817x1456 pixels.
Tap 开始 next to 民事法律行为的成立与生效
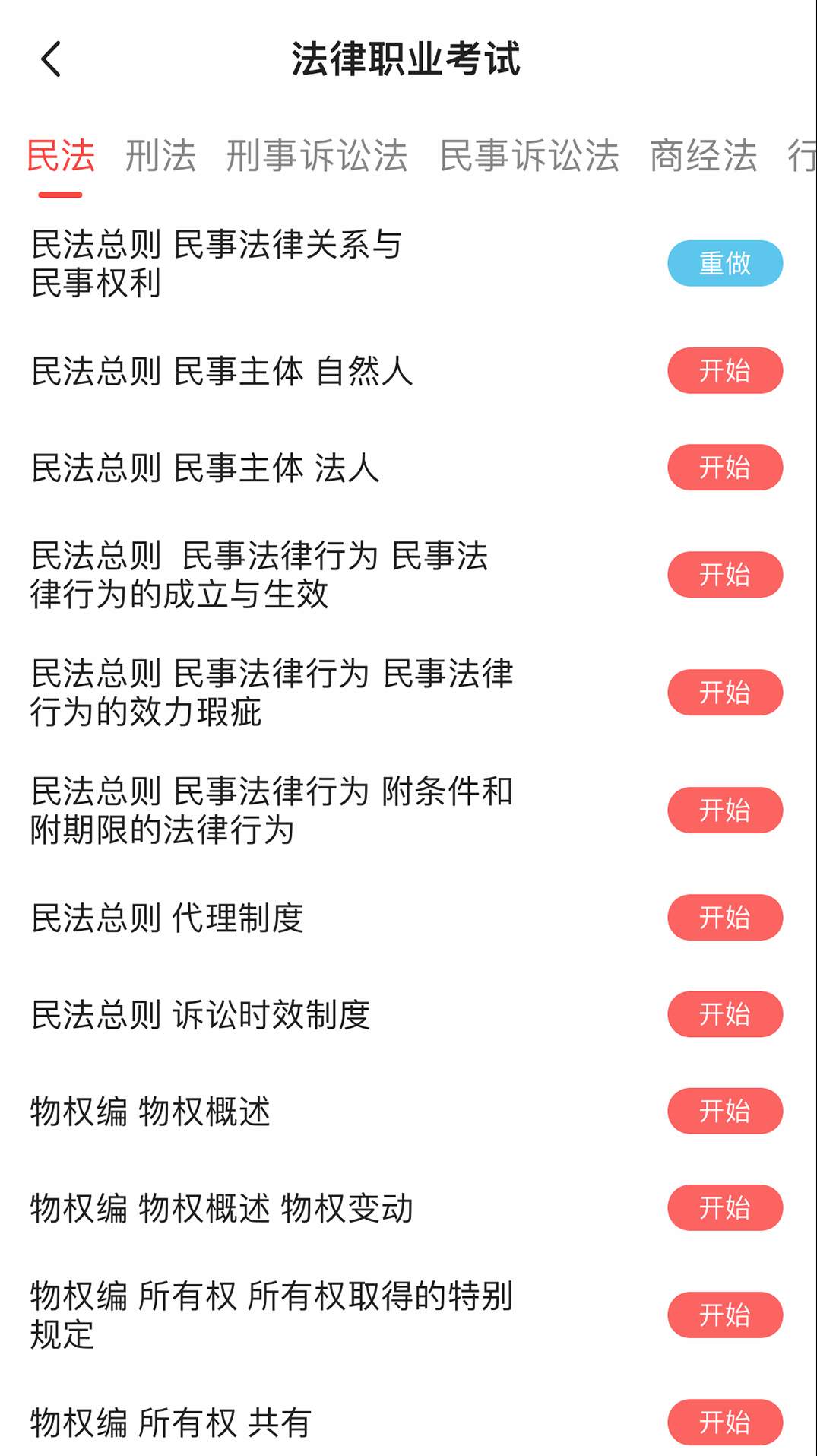click(x=724, y=575)
